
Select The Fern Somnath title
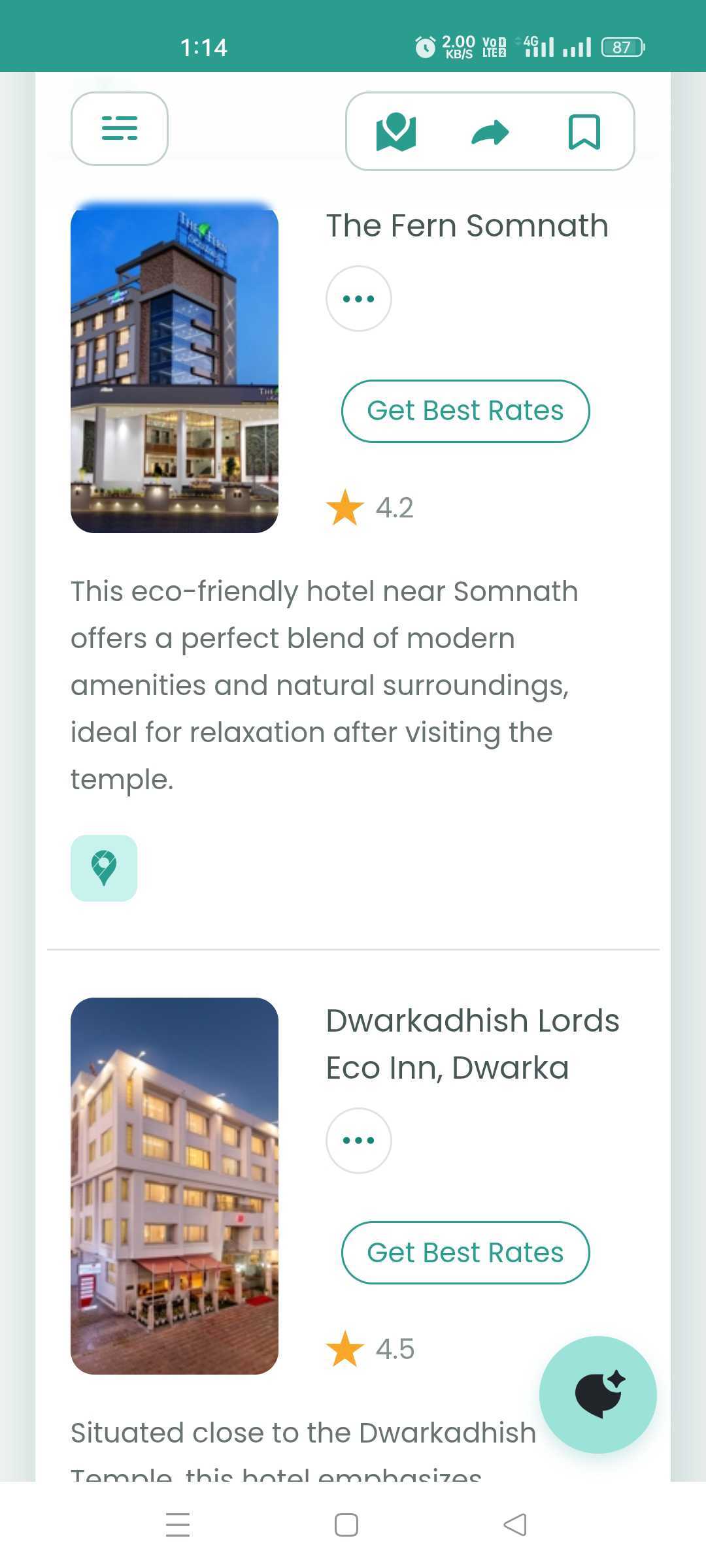(x=466, y=225)
